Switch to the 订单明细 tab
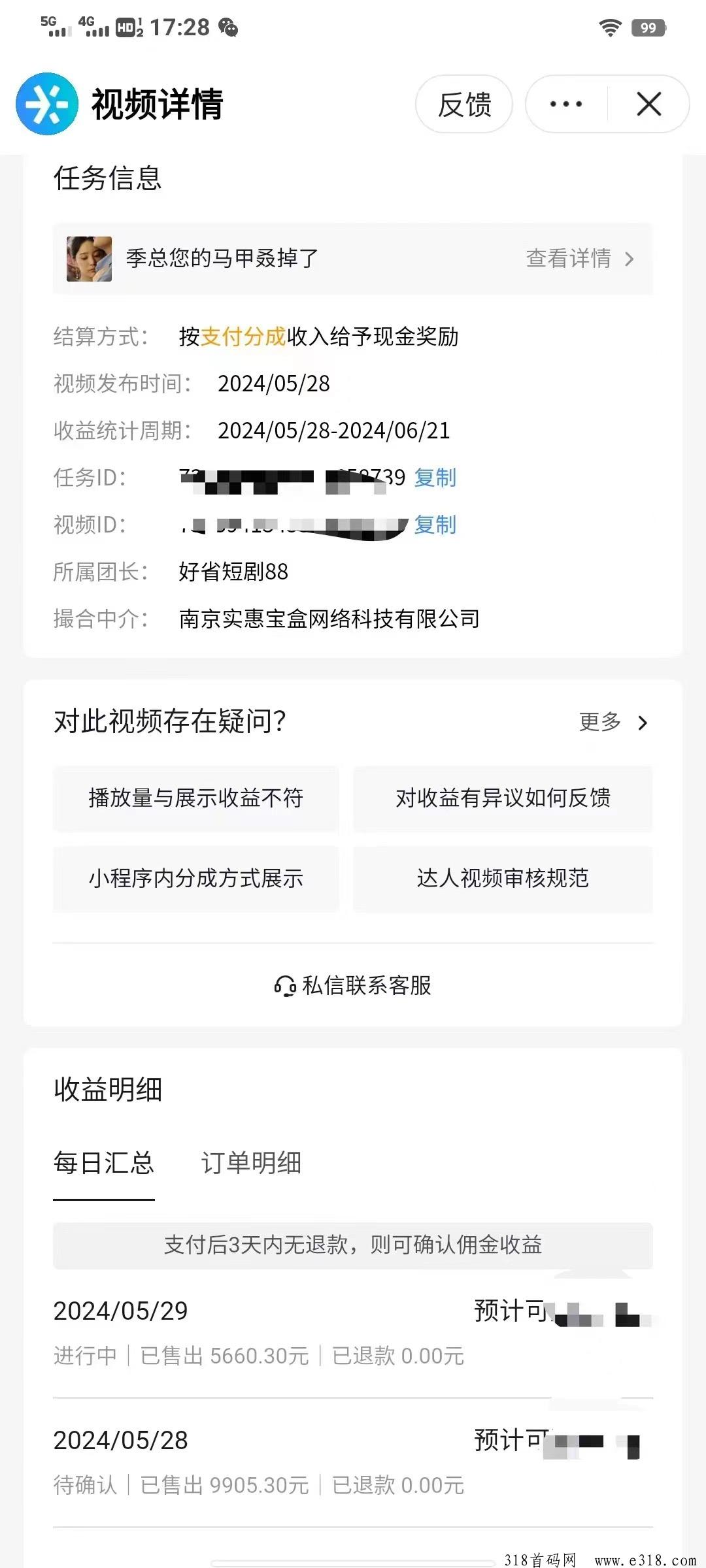Image resolution: width=706 pixels, height=1568 pixels. point(251,1164)
